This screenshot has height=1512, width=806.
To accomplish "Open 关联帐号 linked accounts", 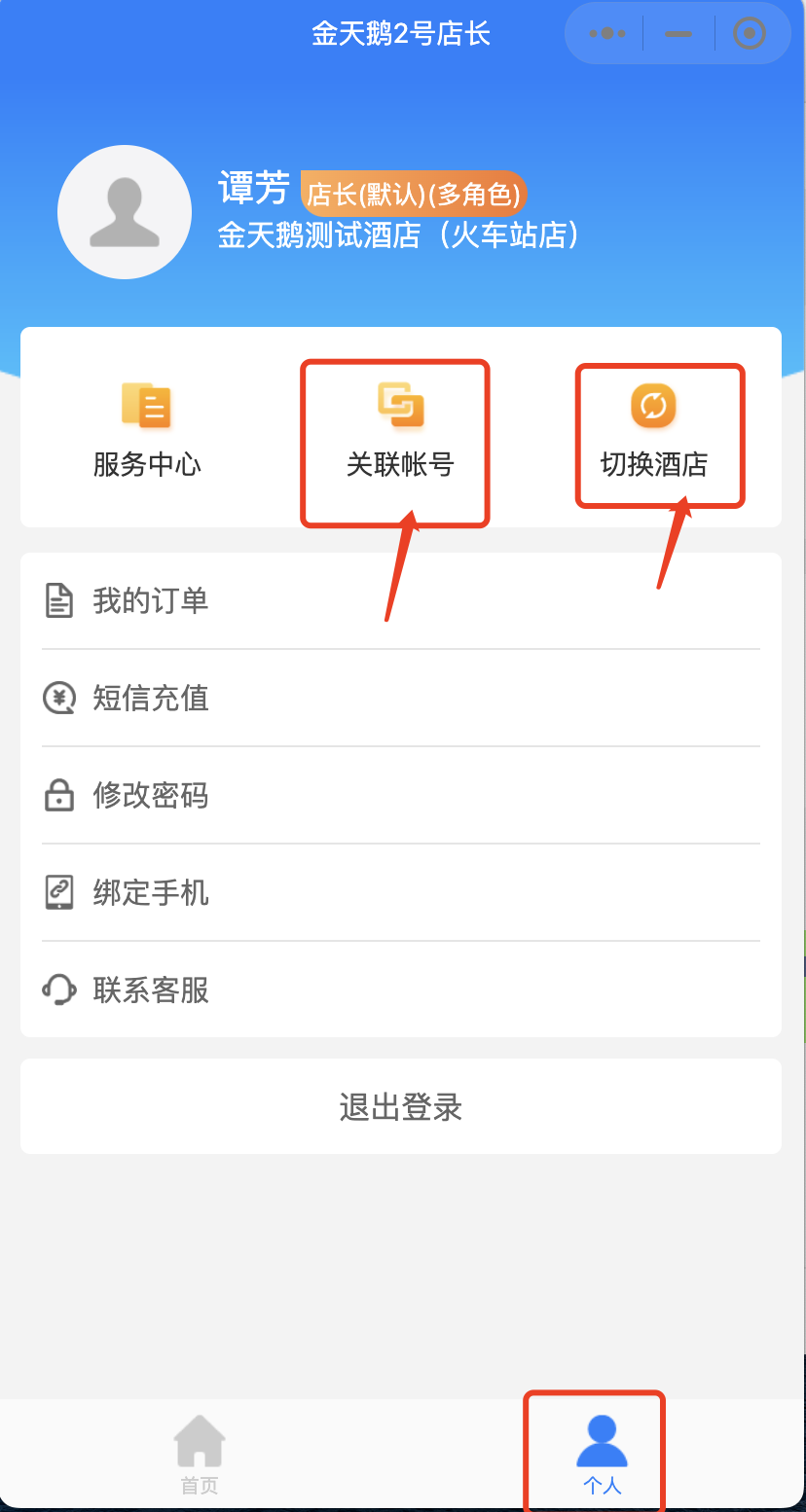I will 400,428.
